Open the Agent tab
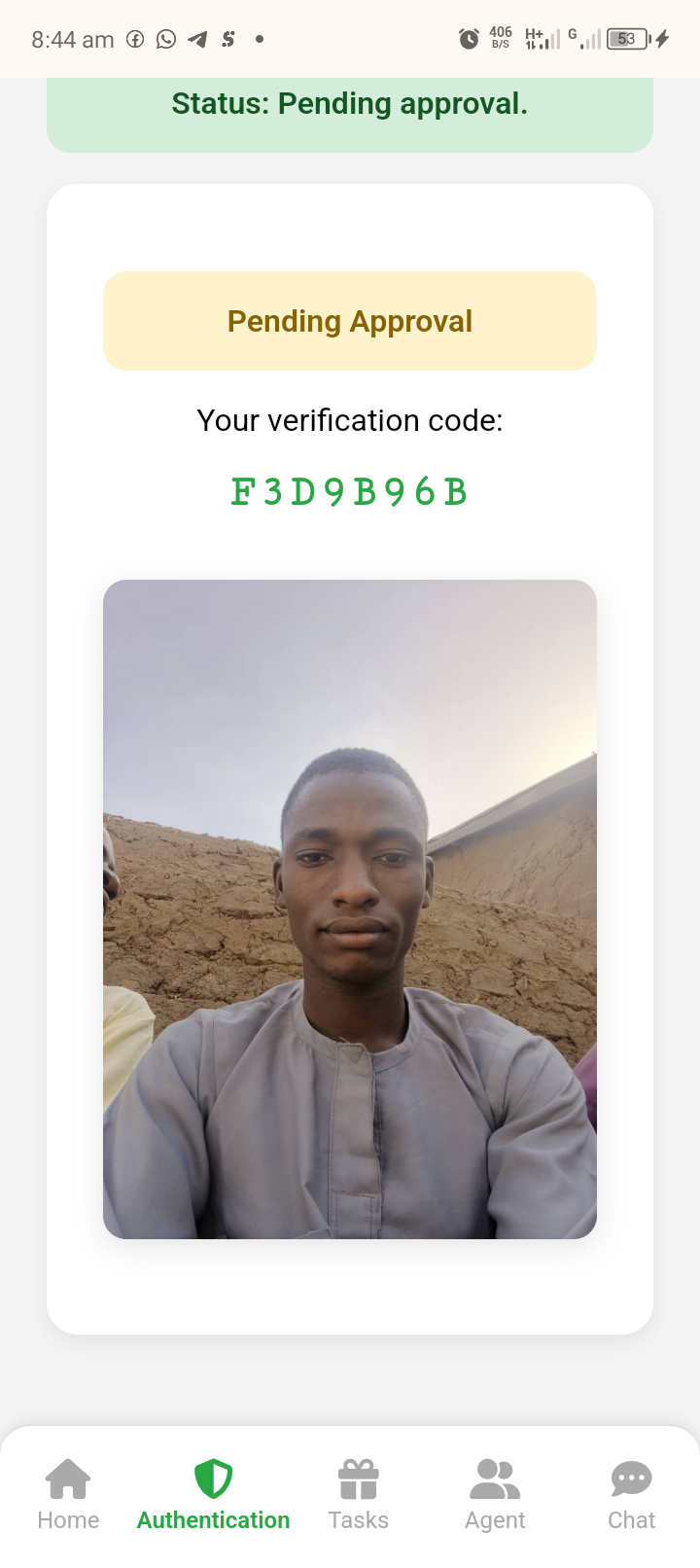Image resolution: width=700 pixels, height=1568 pixels. click(x=495, y=1495)
